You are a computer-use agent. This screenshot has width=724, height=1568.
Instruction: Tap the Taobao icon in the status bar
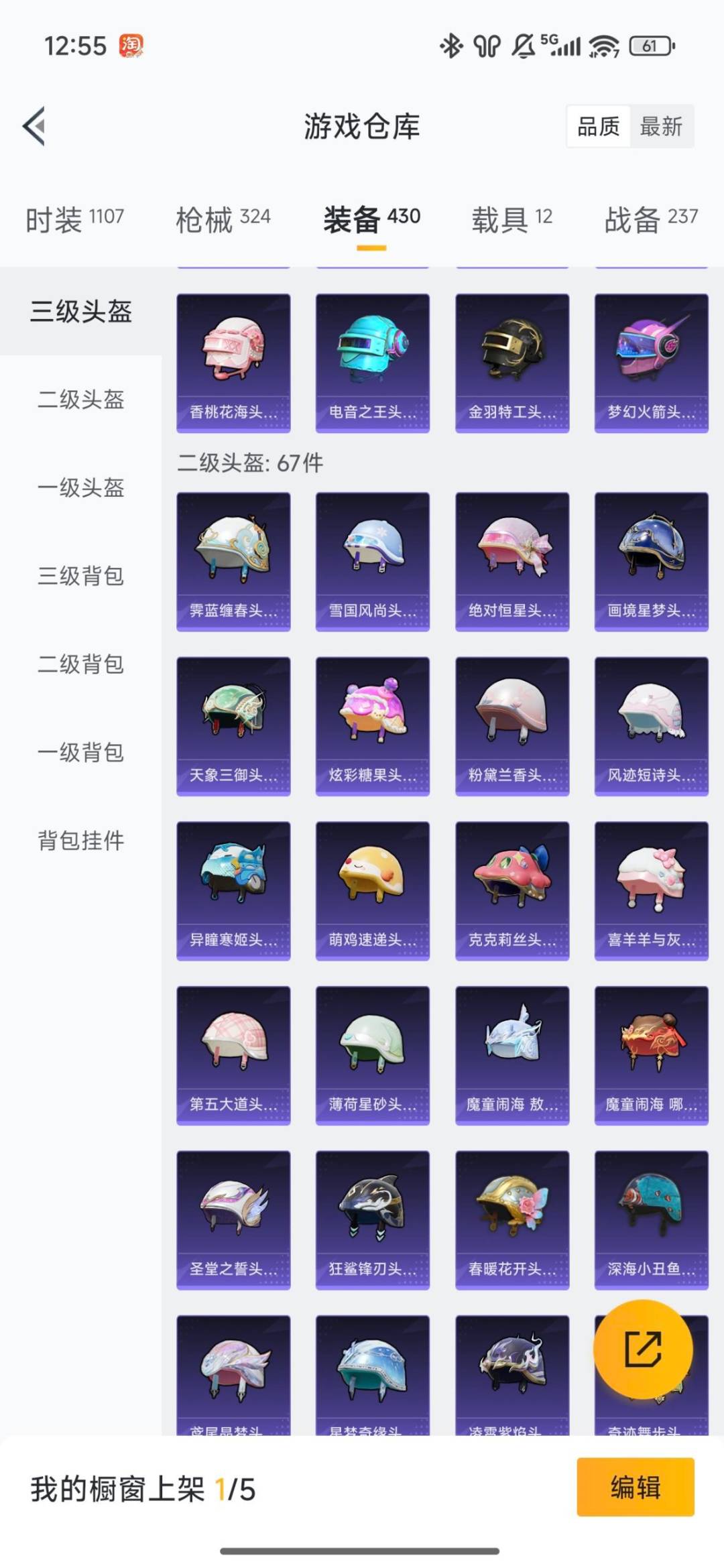(131, 45)
